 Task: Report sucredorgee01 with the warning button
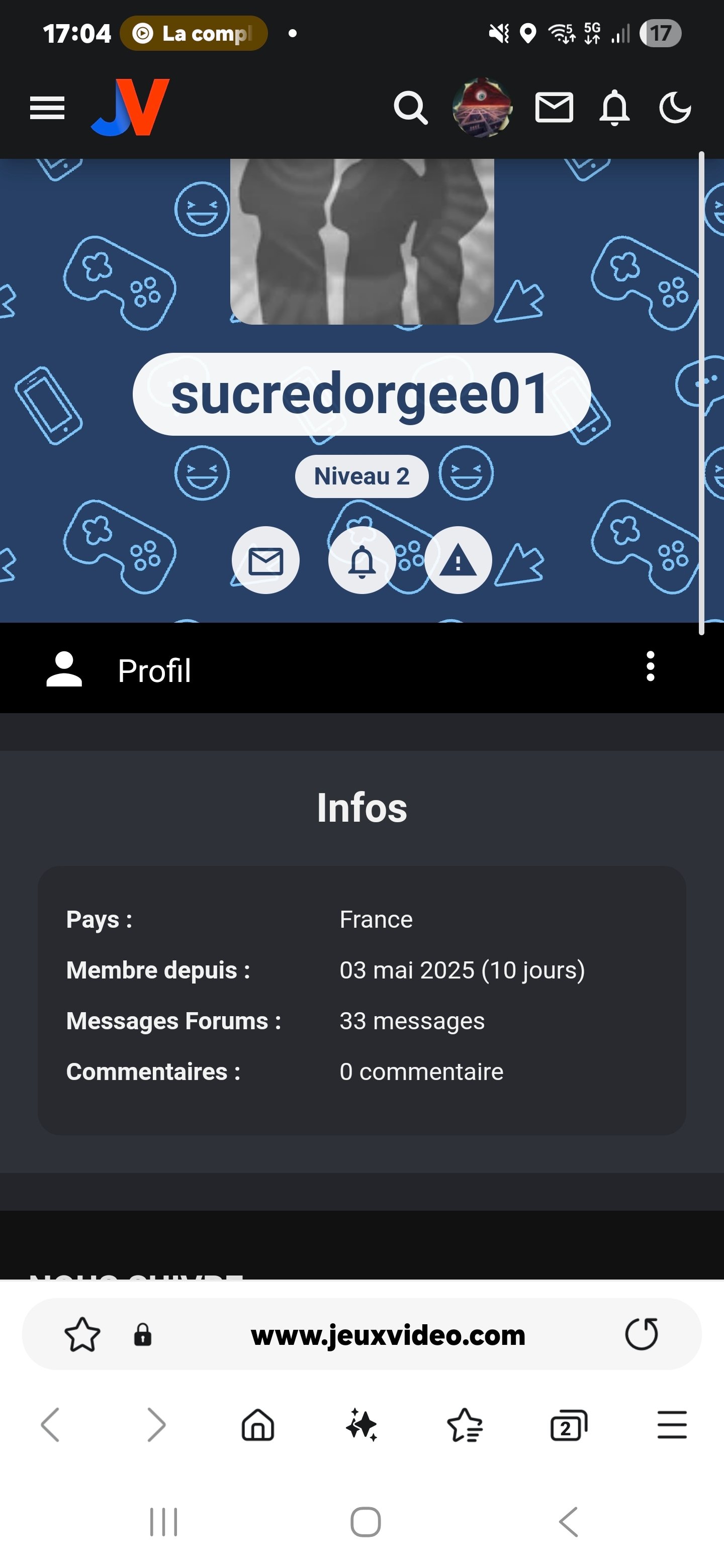(x=458, y=560)
